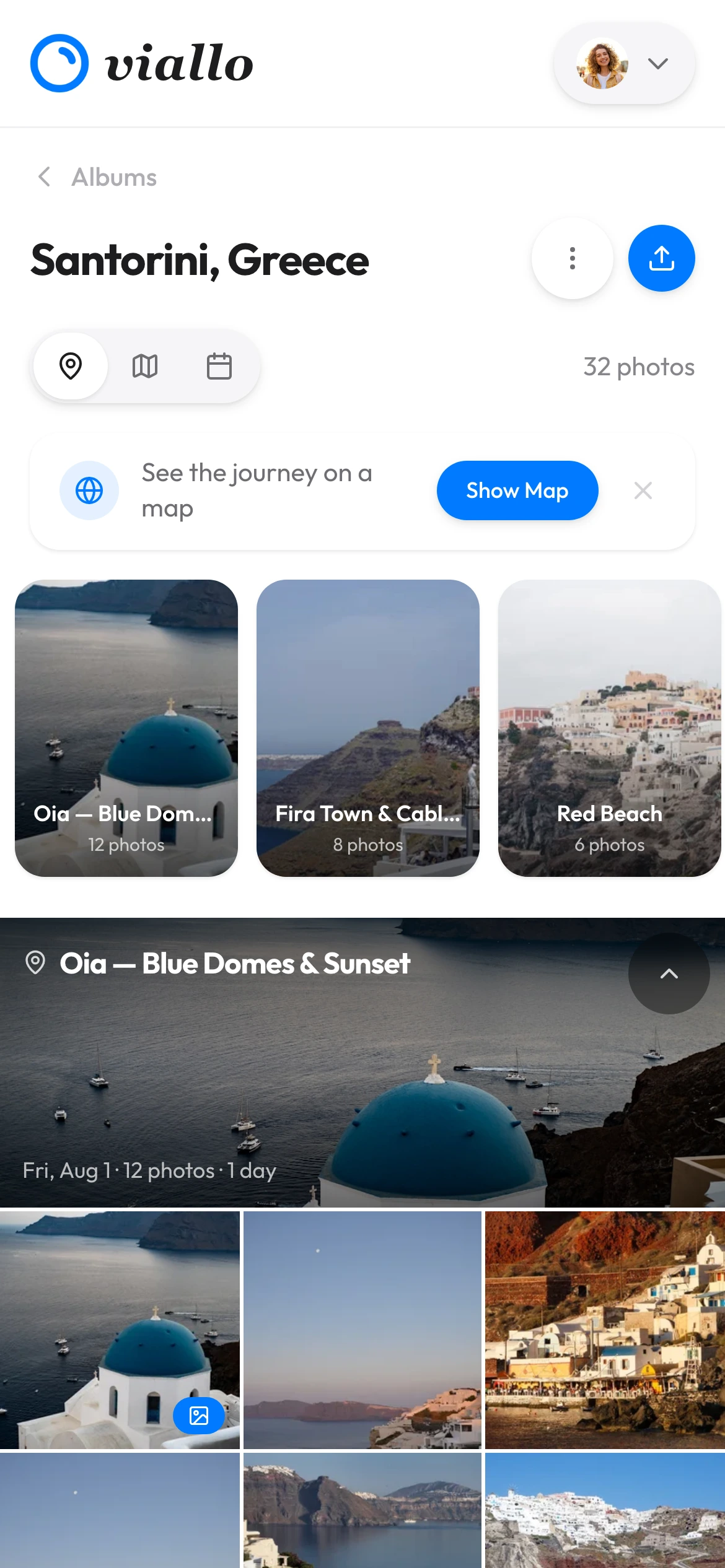Open the Oia Blue Domes 12-photo card
Image resolution: width=725 pixels, height=1568 pixels.
(x=126, y=728)
